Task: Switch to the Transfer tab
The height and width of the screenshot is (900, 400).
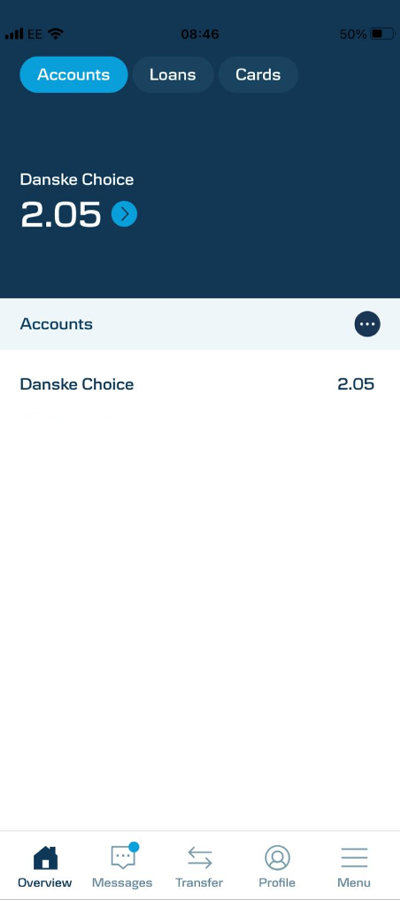Action: [199, 867]
